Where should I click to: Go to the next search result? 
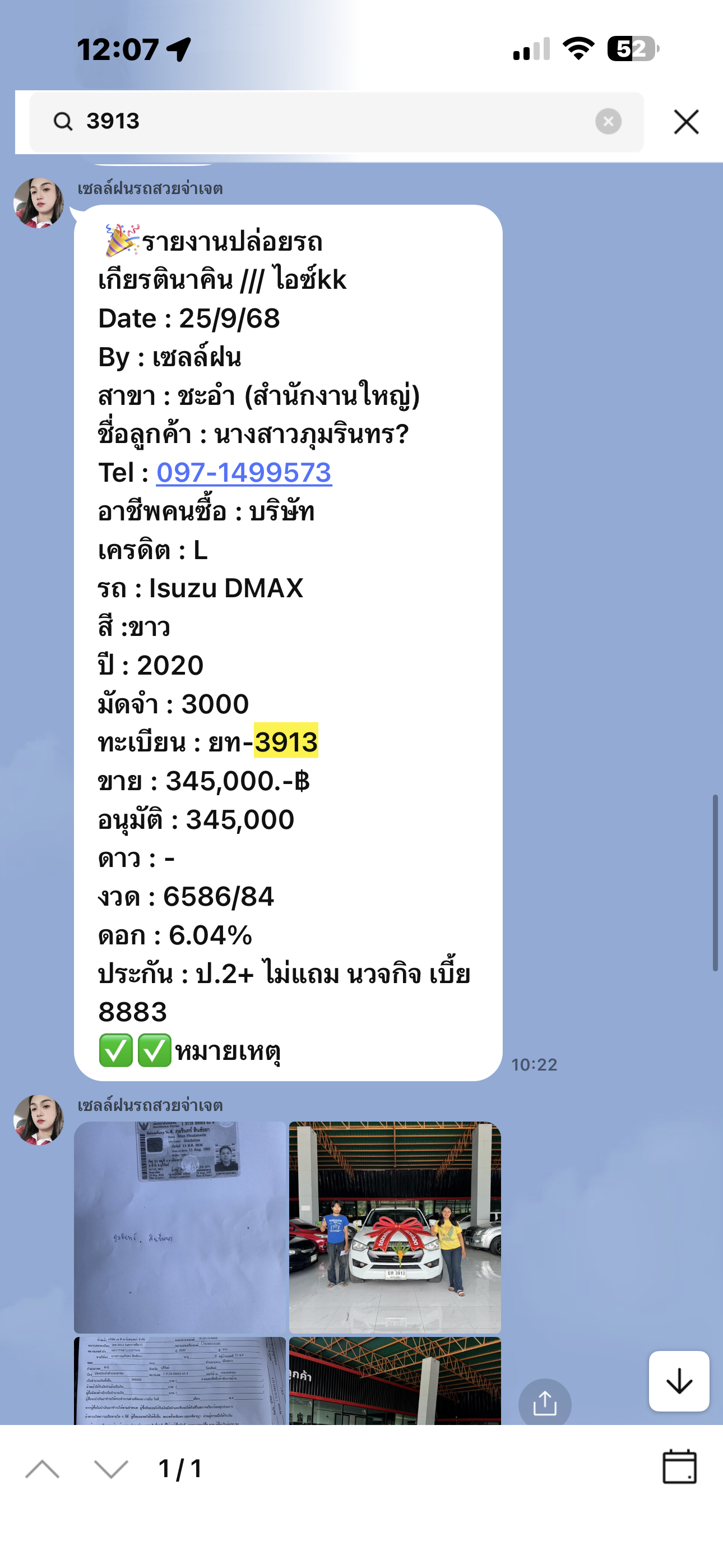point(112,1469)
